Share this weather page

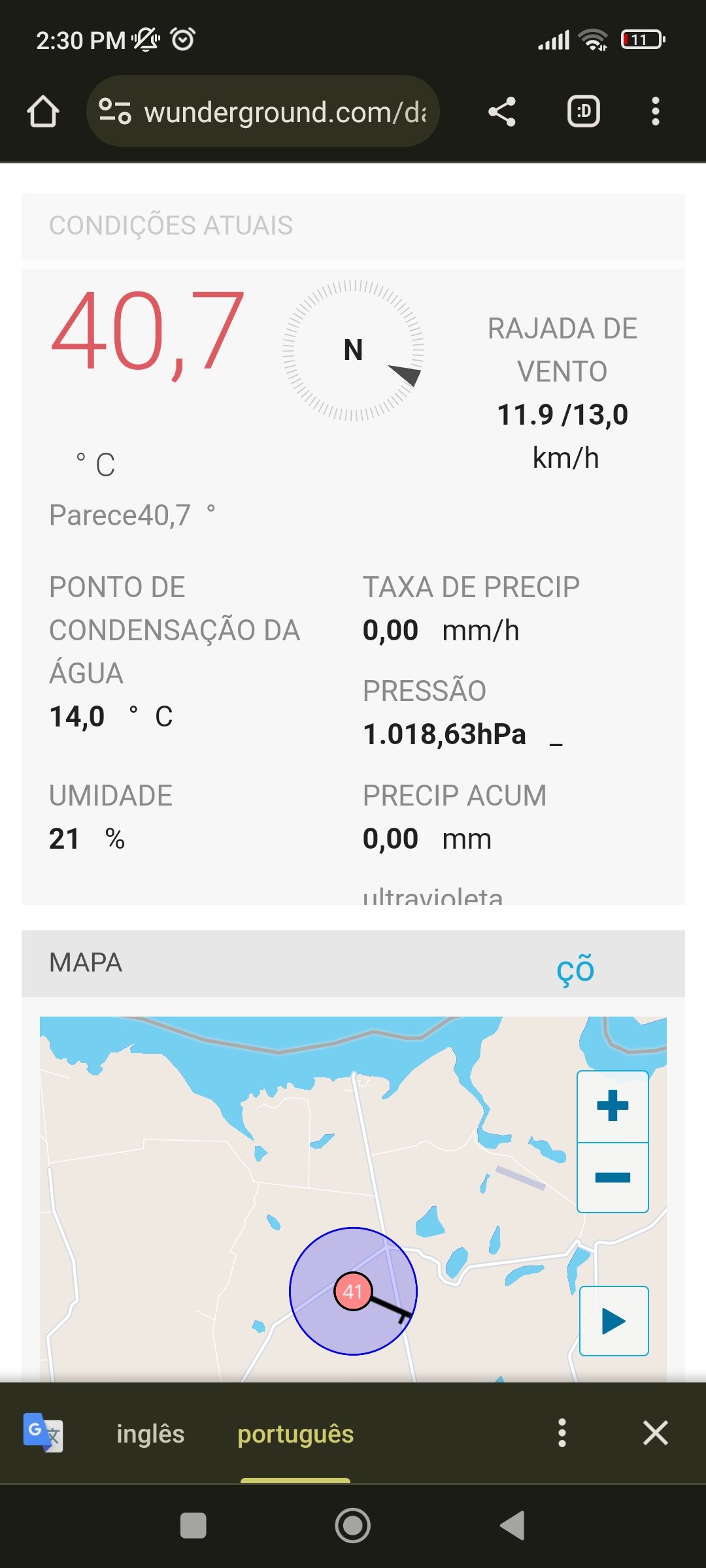[502, 111]
